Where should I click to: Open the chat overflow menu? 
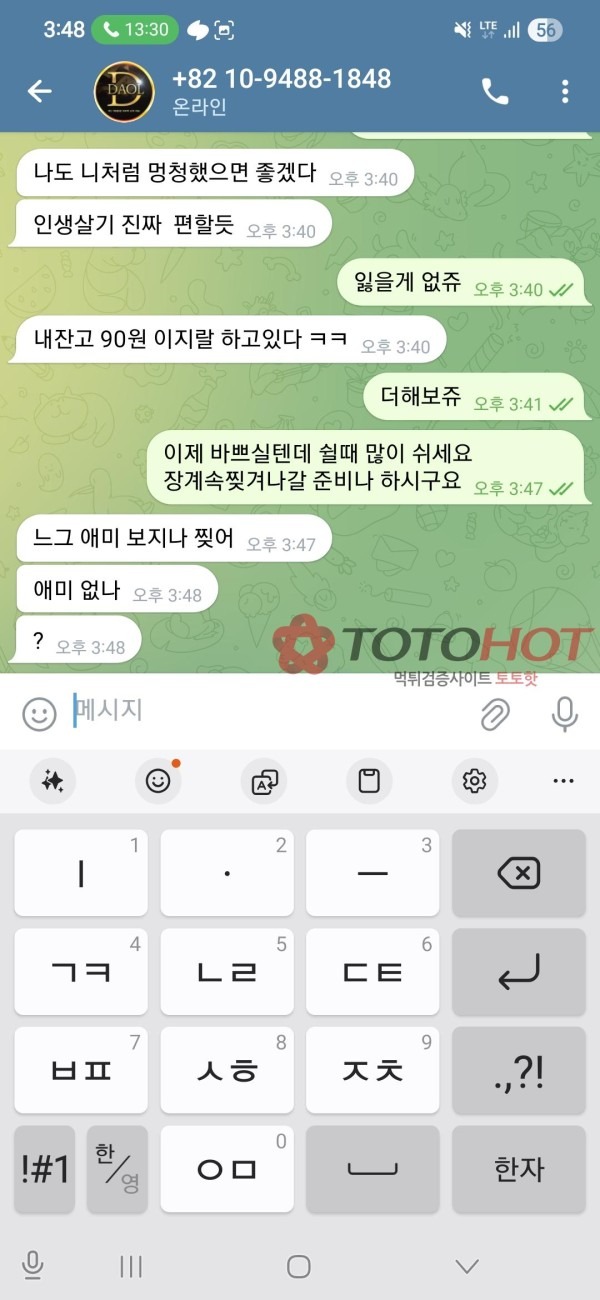click(x=565, y=92)
